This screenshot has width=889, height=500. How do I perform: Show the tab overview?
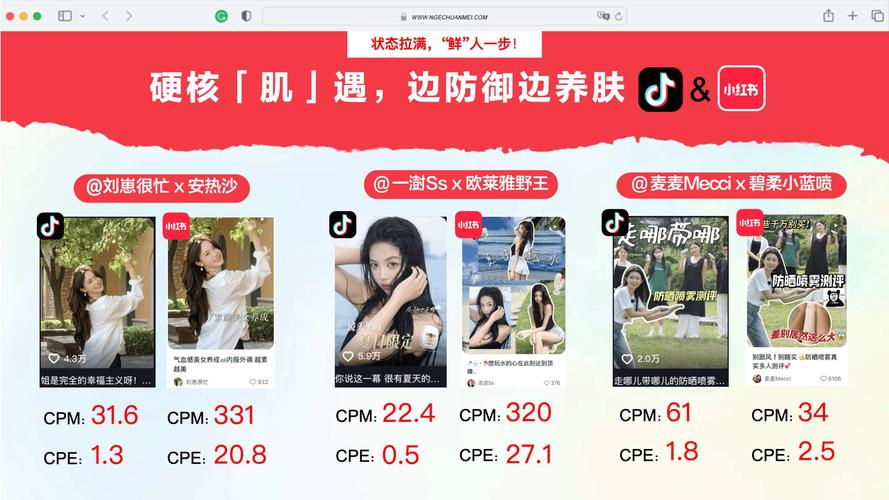point(875,16)
